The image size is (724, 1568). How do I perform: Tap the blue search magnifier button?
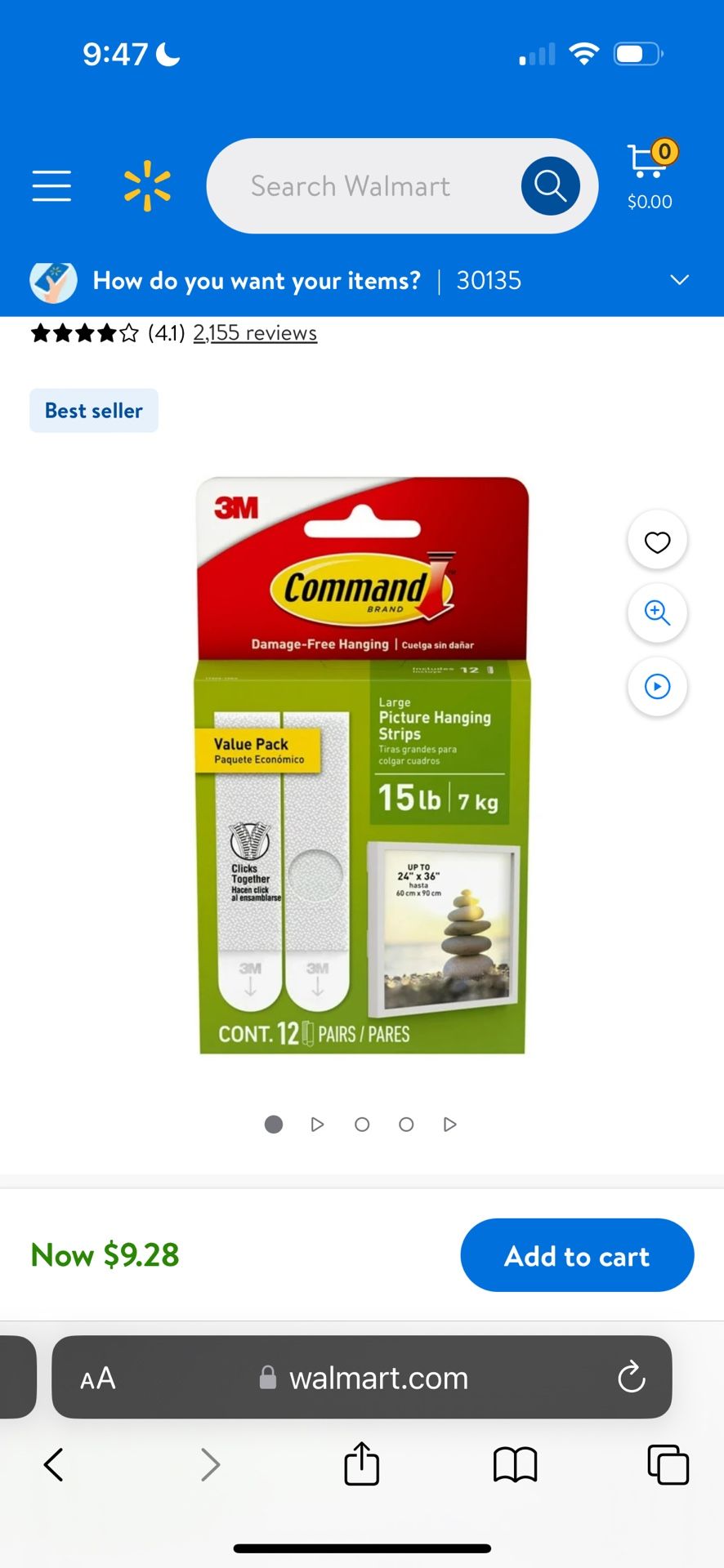click(550, 186)
